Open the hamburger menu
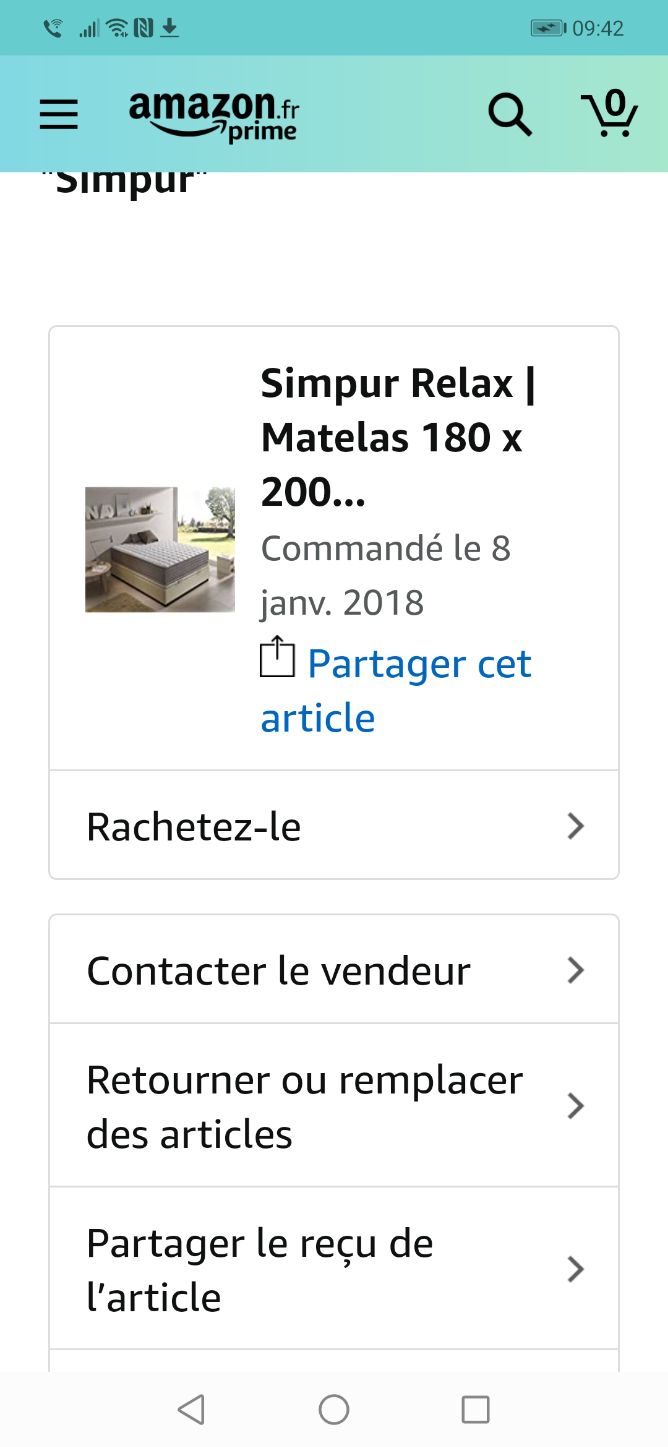Viewport: 668px width, 1447px height. (58, 115)
